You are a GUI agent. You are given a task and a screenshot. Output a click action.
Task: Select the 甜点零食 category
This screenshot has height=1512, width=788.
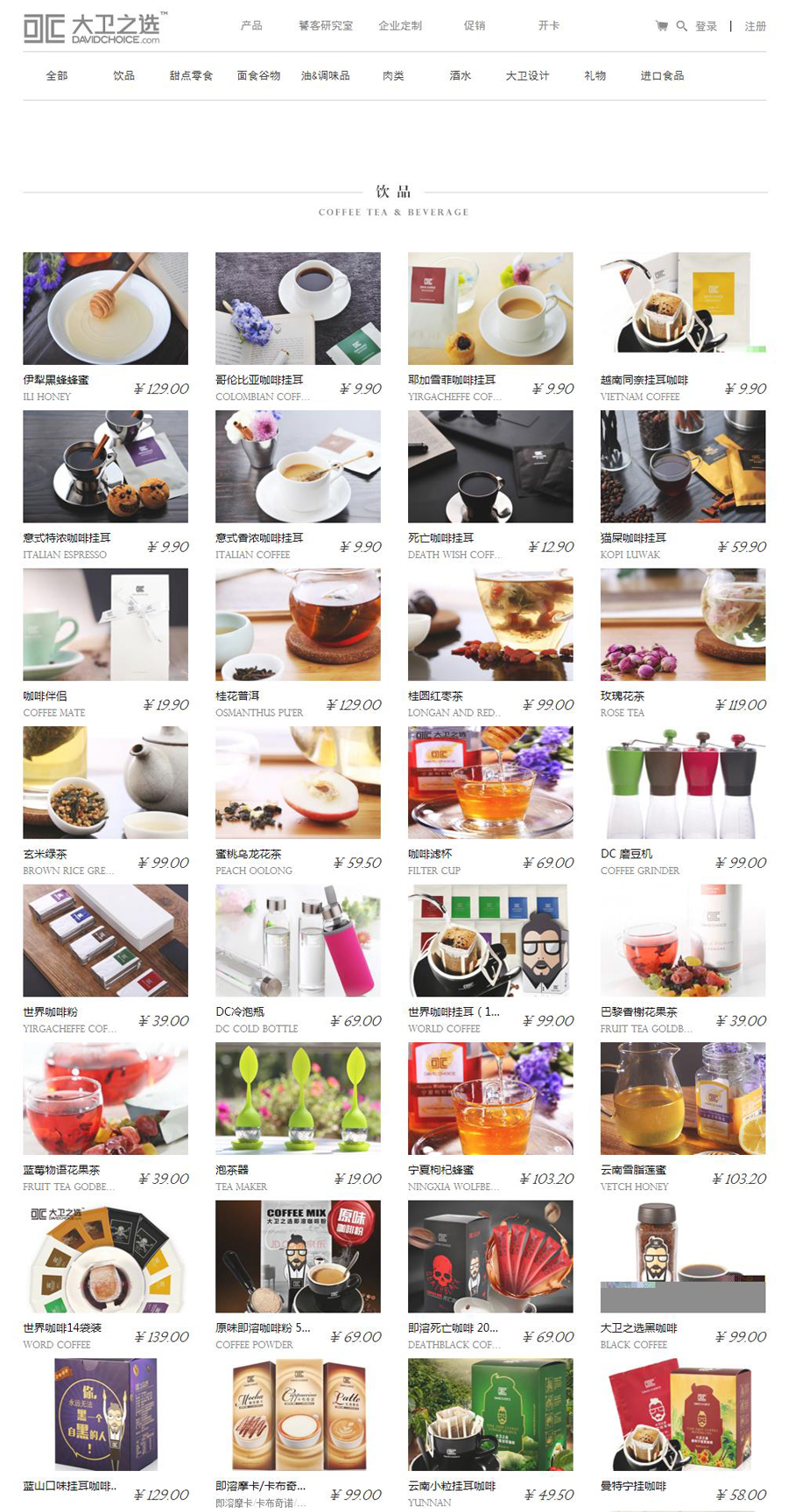(x=191, y=76)
